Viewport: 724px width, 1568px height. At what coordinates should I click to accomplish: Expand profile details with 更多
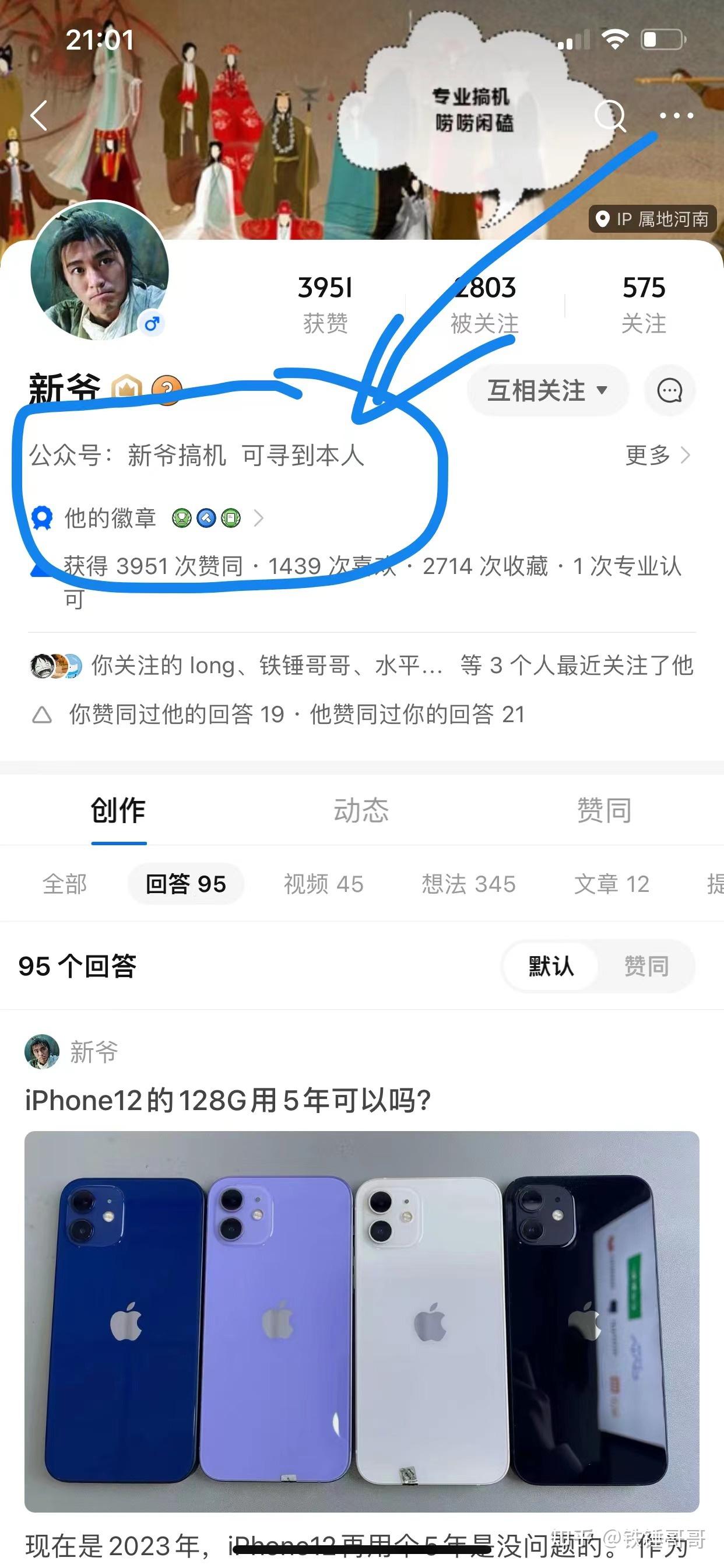(x=658, y=456)
